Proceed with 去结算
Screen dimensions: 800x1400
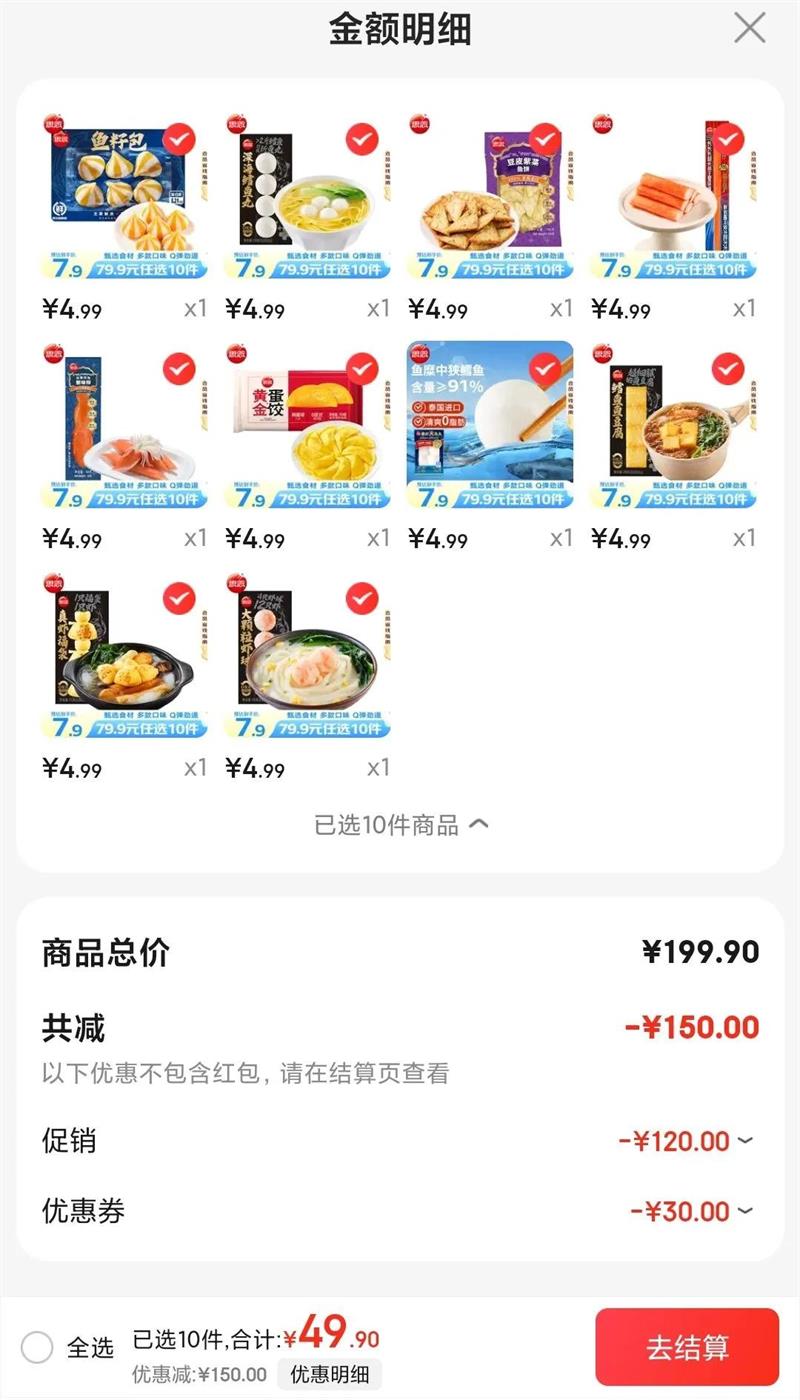tap(687, 1347)
